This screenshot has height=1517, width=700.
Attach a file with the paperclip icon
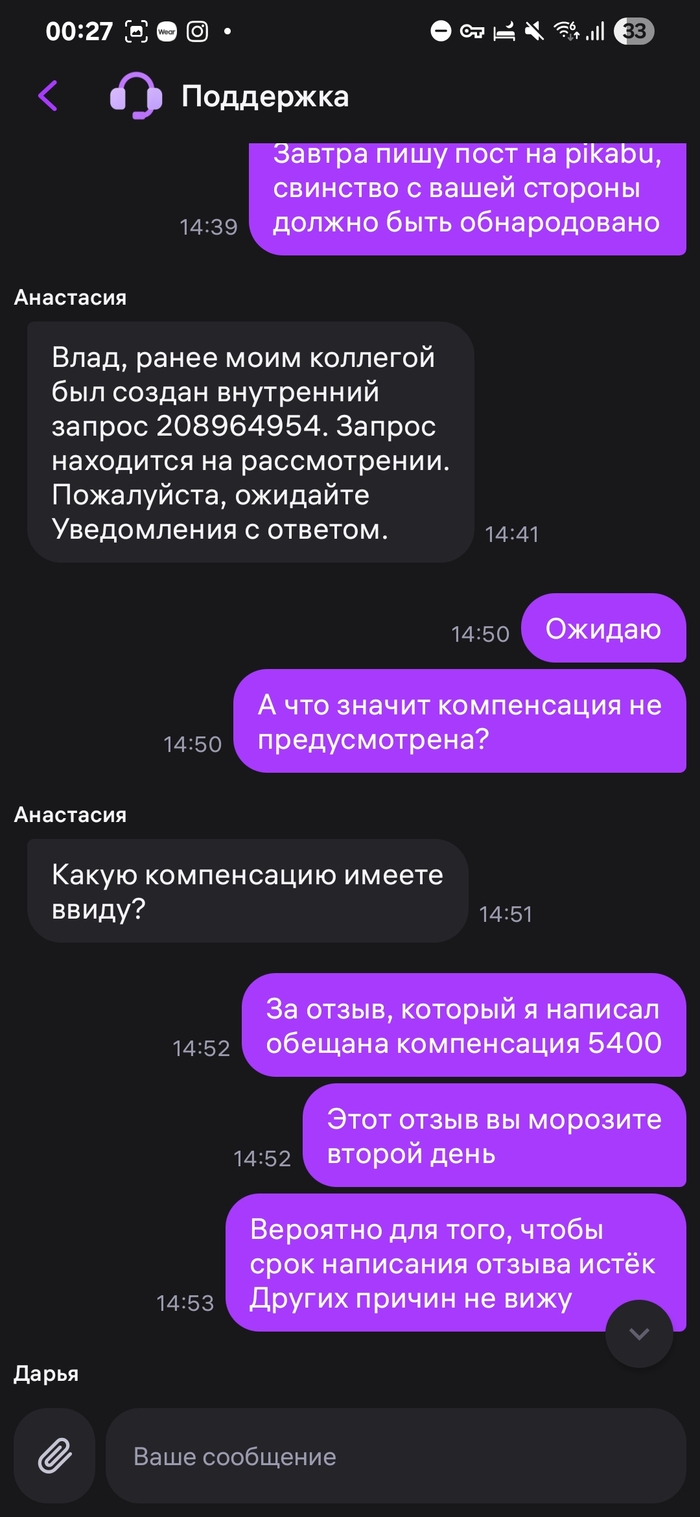pos(54,1456)
